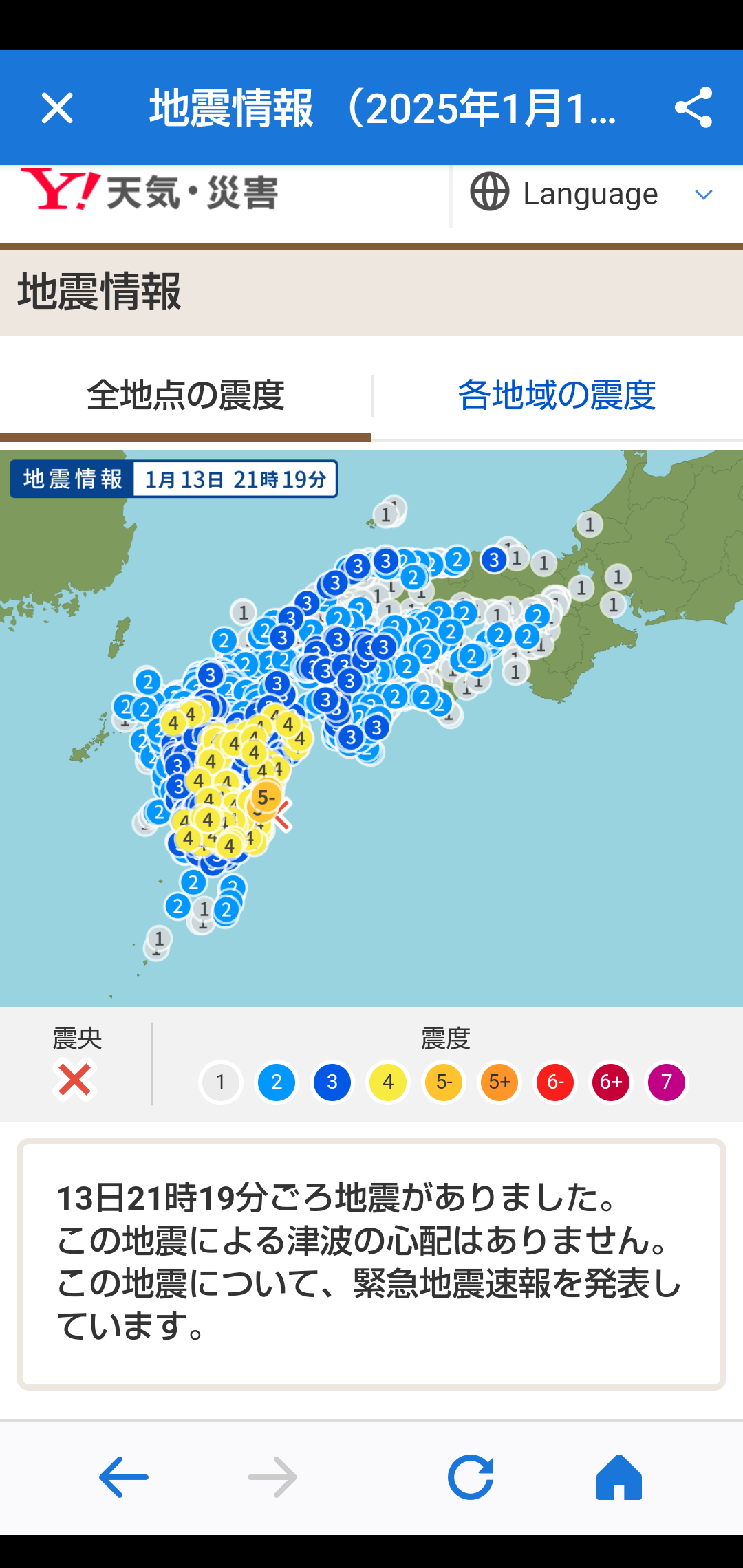Open the Yahoo! 天気・災害 home link
This screenshot has height=1568, width=743.
point(149,190)
